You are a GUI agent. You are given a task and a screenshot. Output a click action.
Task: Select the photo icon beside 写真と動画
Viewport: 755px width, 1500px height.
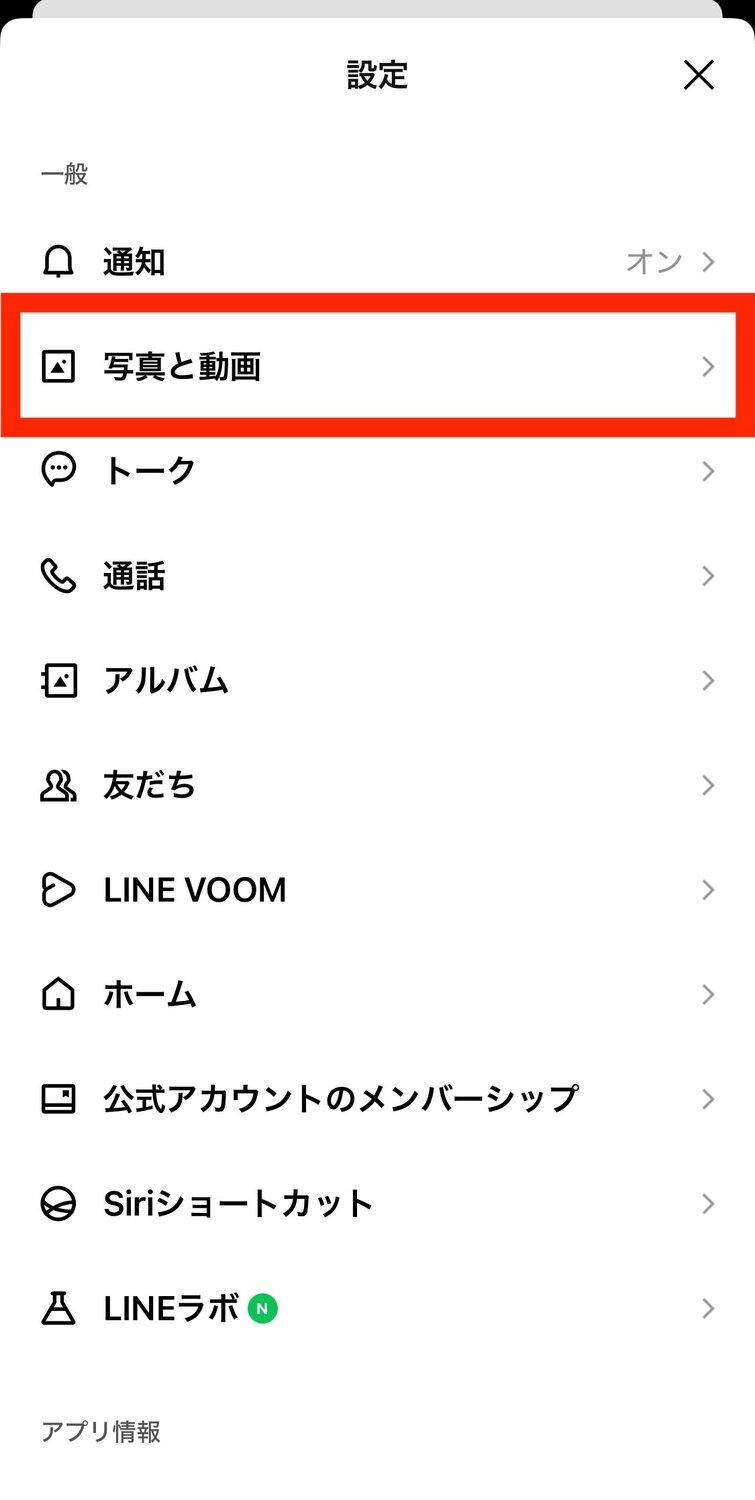(60, 366)
